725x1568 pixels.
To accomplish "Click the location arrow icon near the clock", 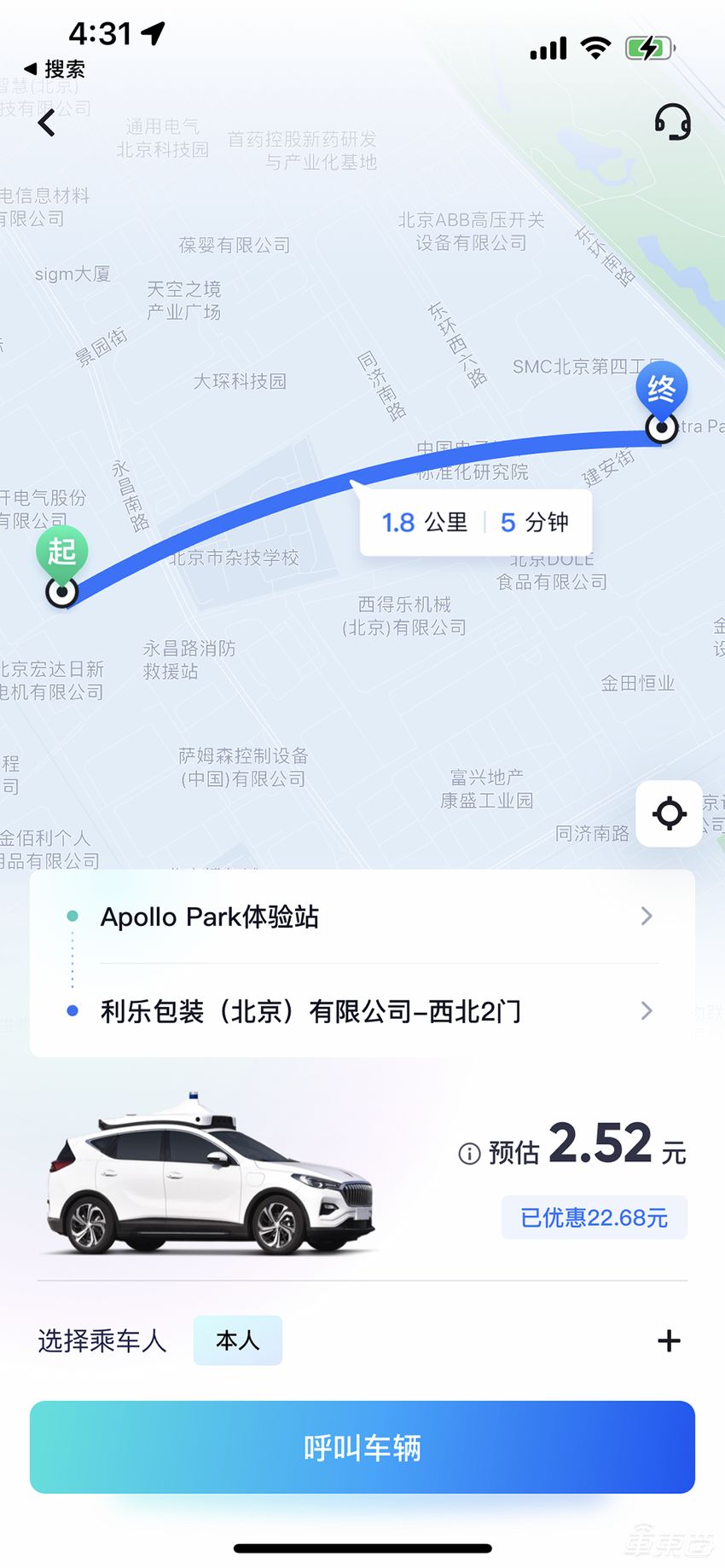I will pos(154,32).
